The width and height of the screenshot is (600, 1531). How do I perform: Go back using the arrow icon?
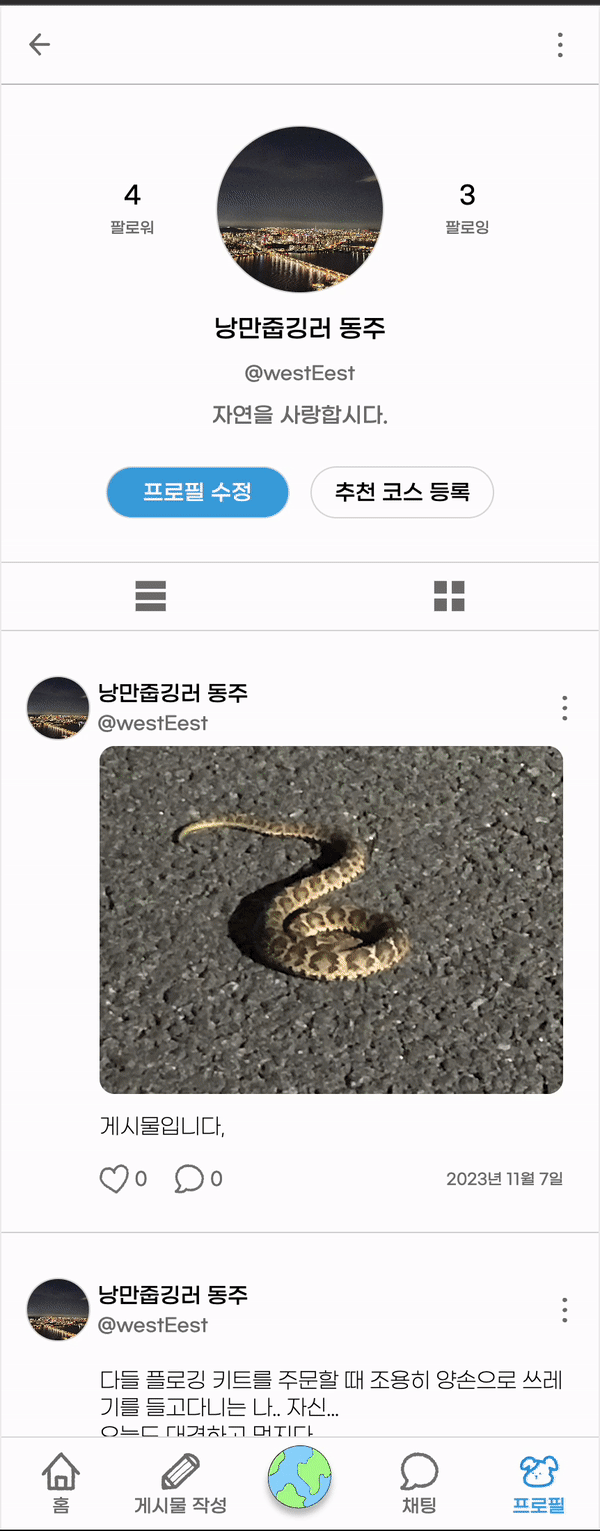39,44
